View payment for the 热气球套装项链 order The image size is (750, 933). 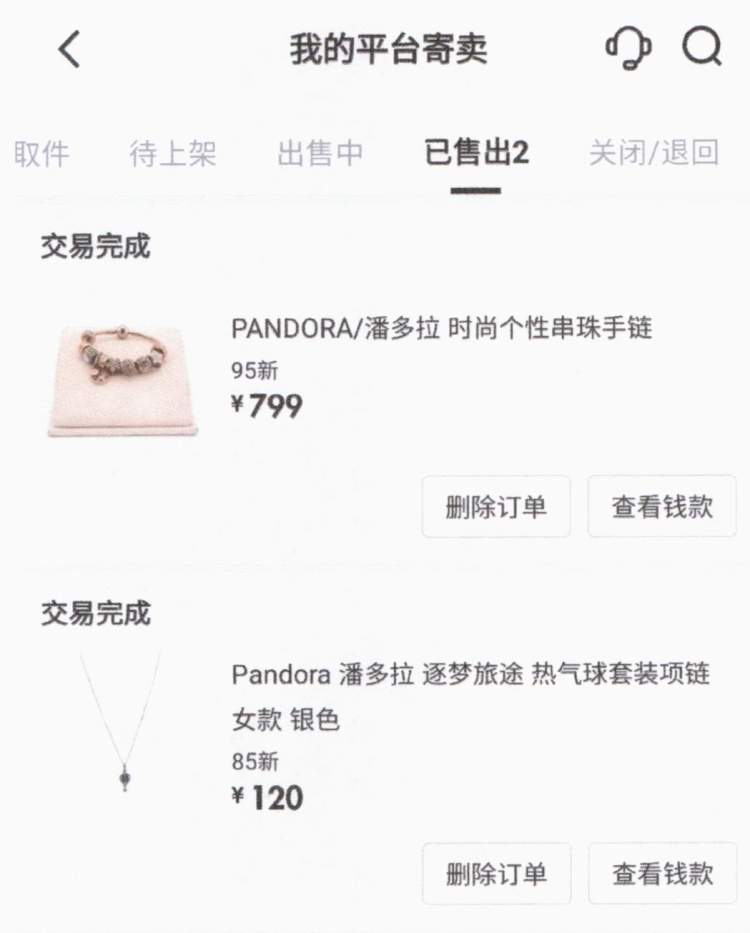click(x=662, y=873)
